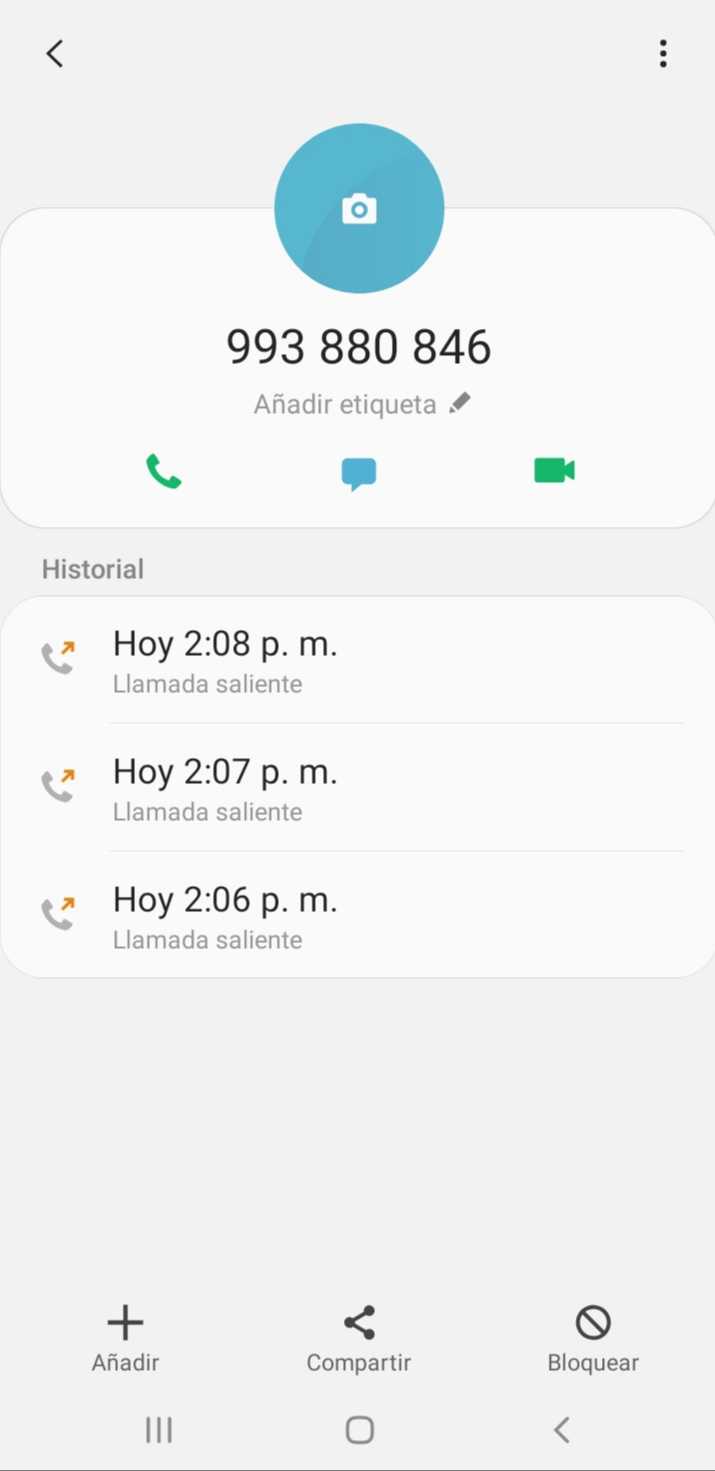The width and height of the screenshot is (715, 1471).
Task: Add a contact photo via camera icon
Action: point(359,209)
